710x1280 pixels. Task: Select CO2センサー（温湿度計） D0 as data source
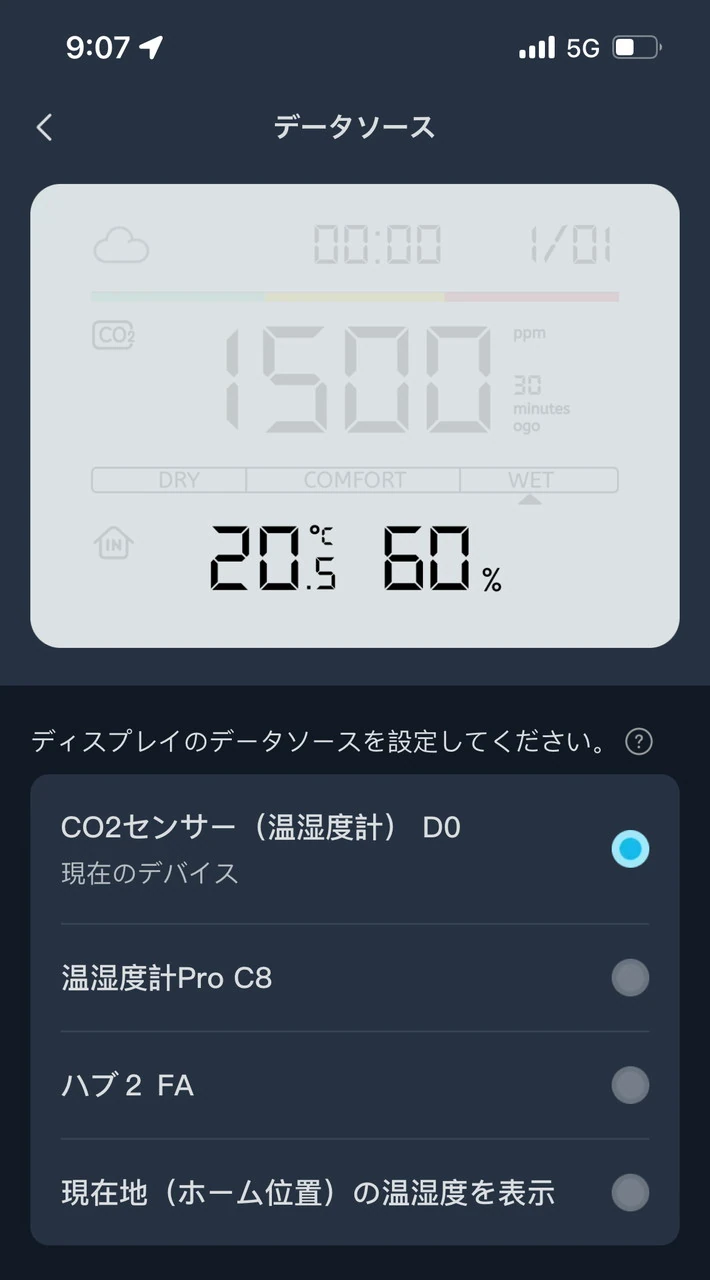click(x=630, y=849)
